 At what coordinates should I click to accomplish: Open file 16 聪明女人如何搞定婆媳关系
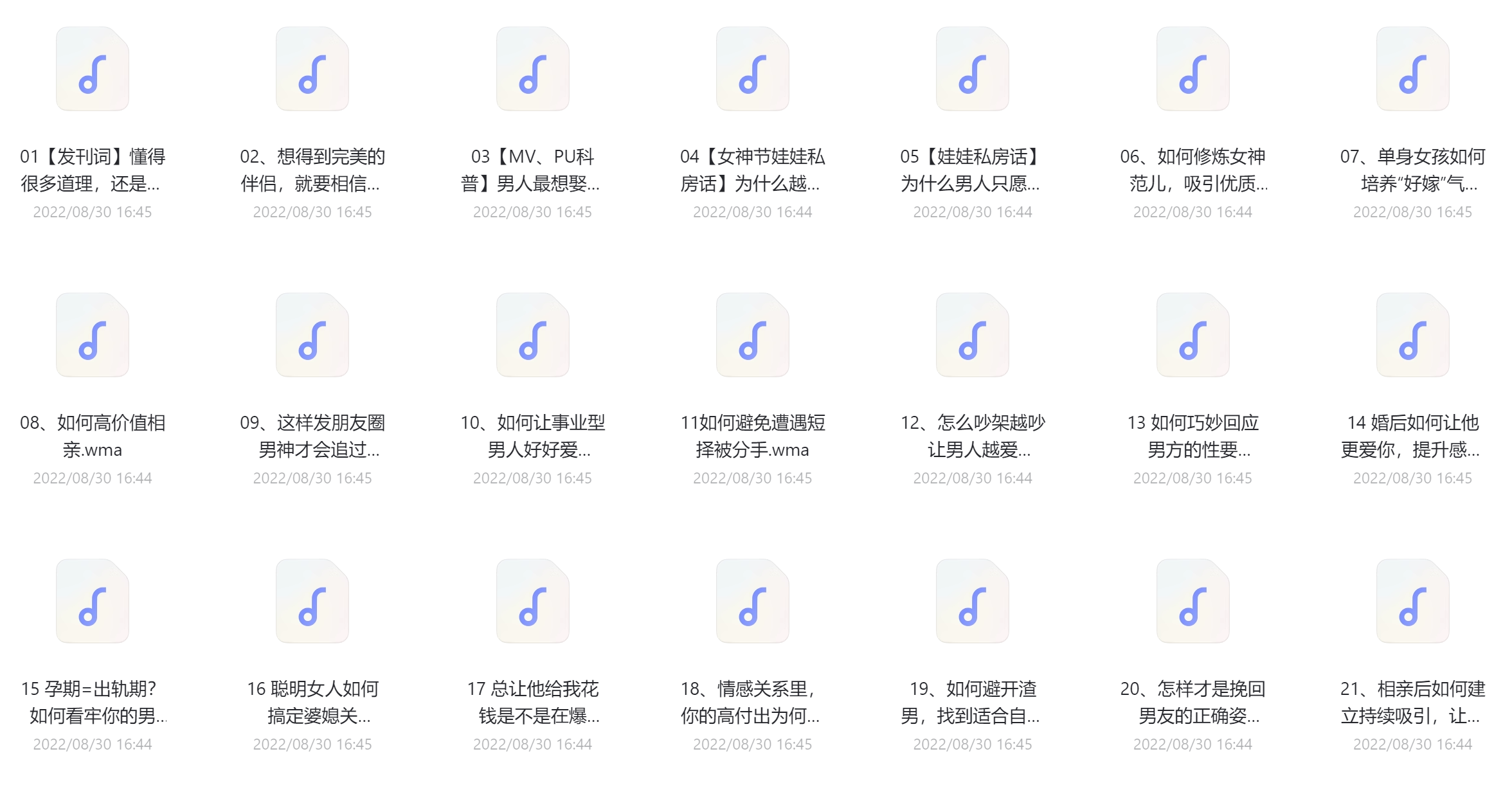pyautogui.click(x=312, y=602)
